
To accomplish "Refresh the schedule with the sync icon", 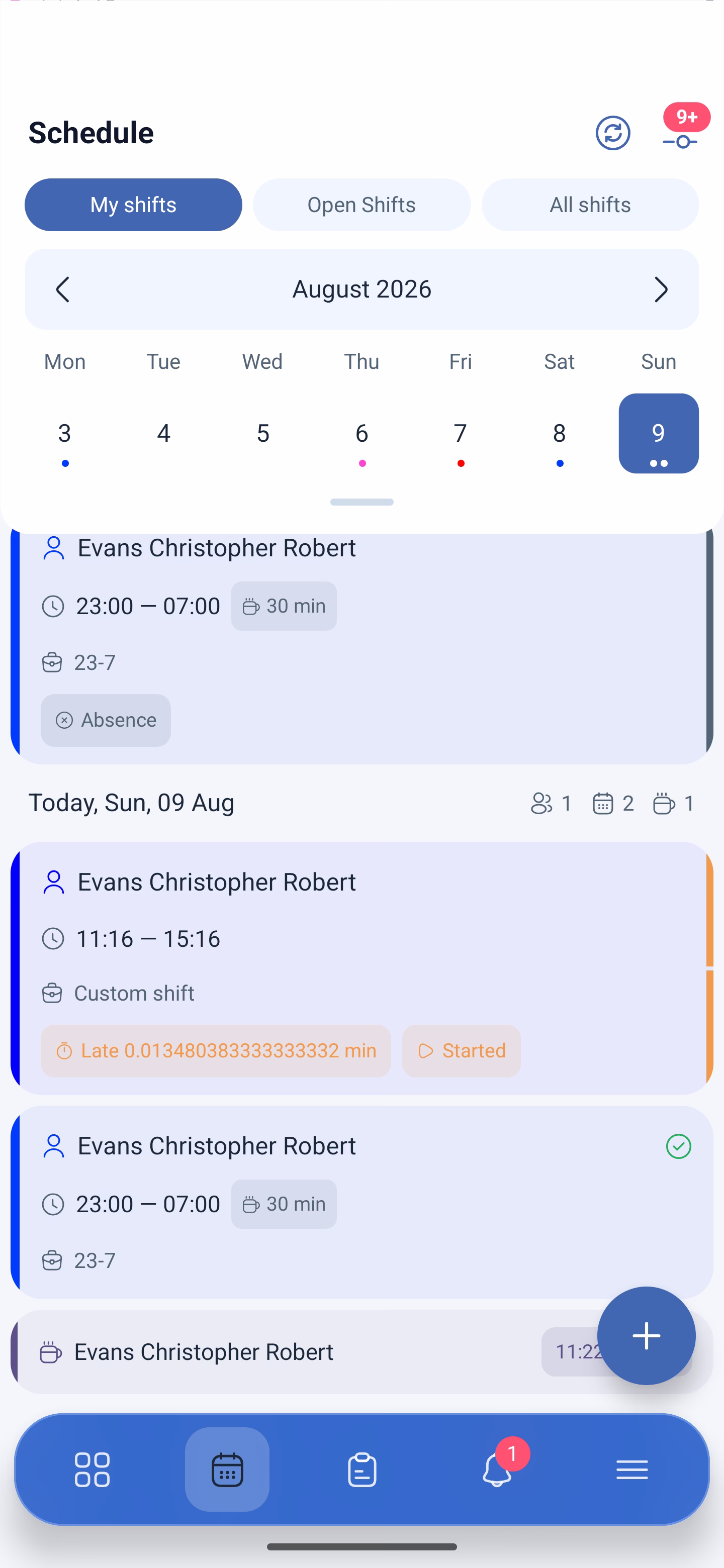I will tap(612, 133).
